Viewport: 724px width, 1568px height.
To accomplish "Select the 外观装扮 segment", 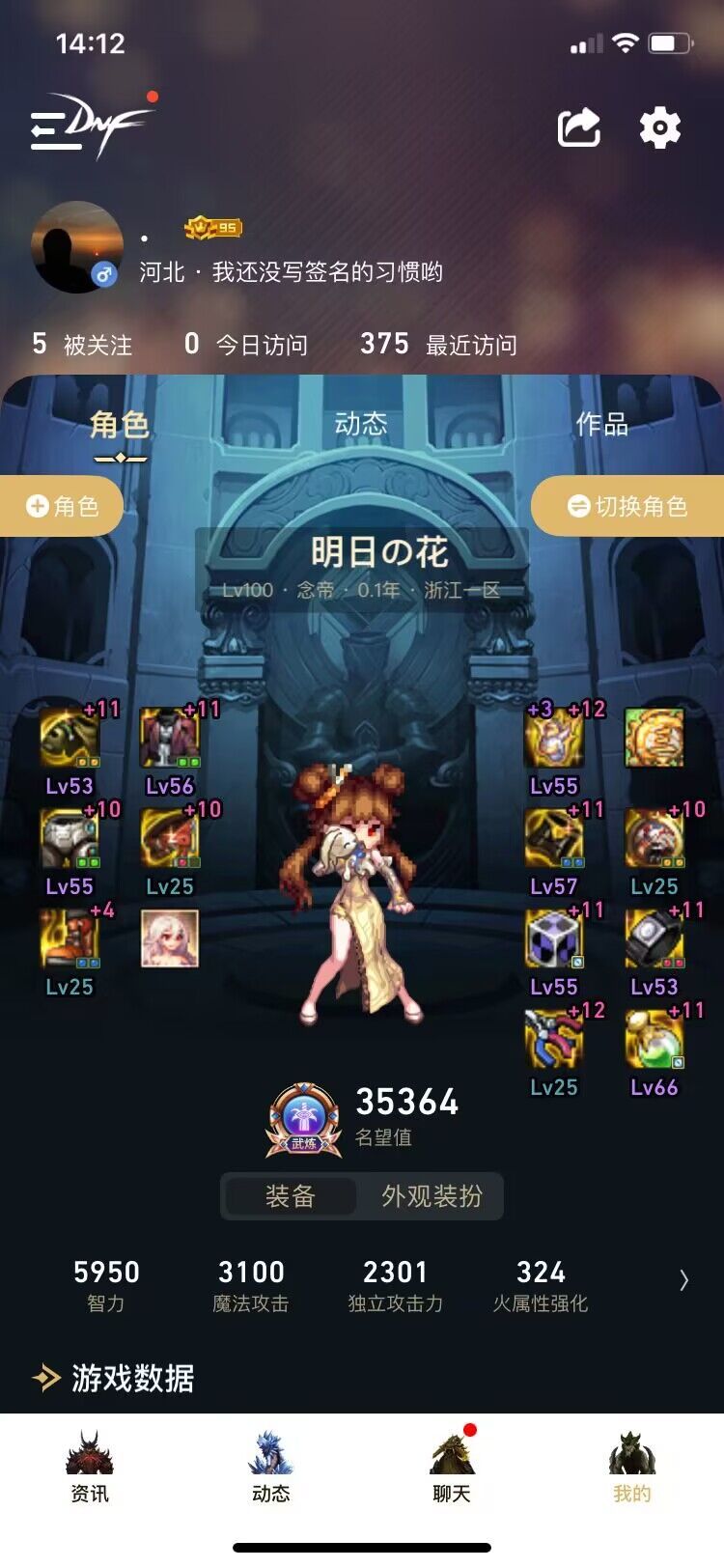I will pos(432,1196).
